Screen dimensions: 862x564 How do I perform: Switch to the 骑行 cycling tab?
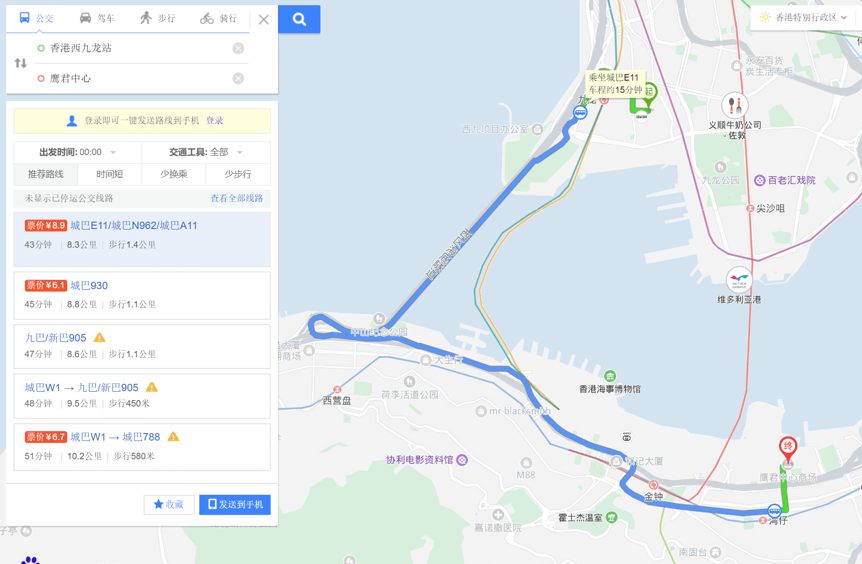pyautogui.click(x=219, y=18)
